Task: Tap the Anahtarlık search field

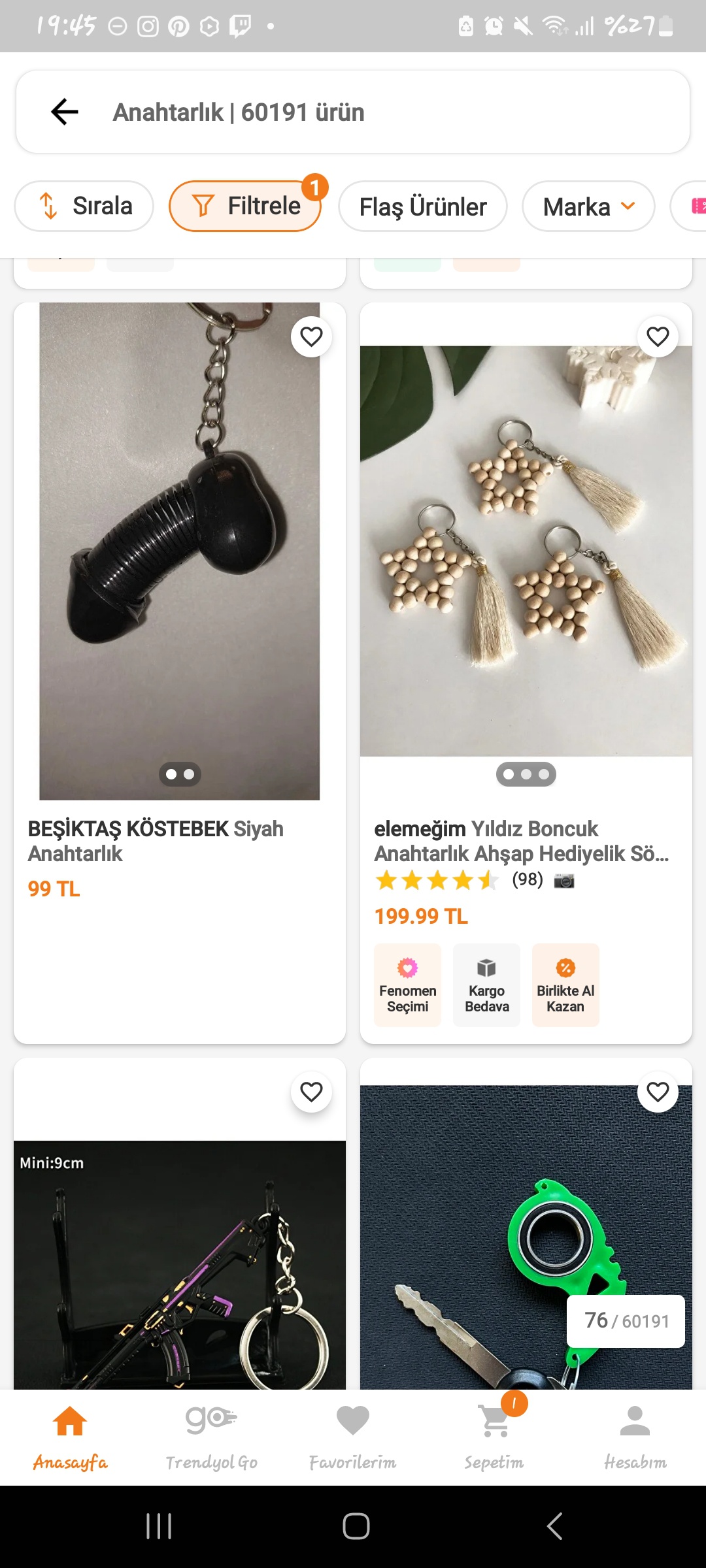Action: (392, 112)
